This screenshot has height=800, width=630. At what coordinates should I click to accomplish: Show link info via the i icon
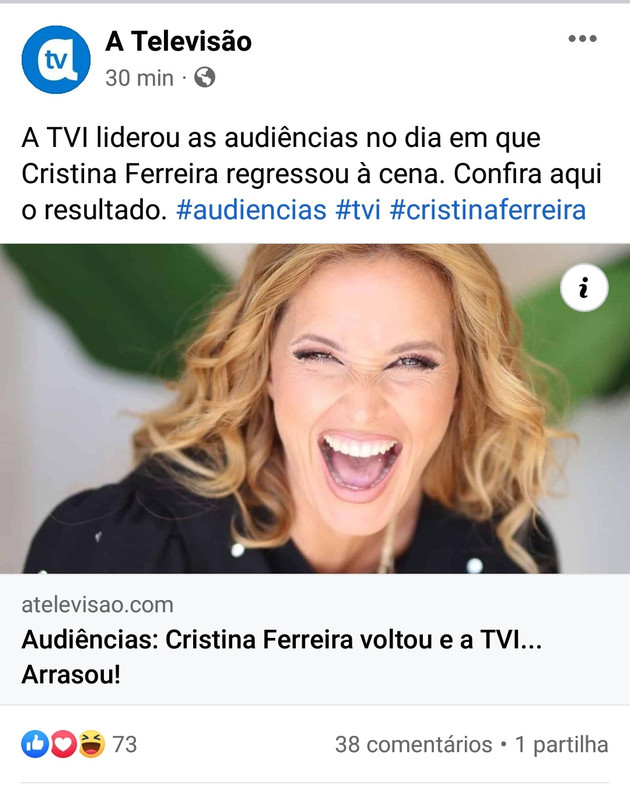(584, 288)
